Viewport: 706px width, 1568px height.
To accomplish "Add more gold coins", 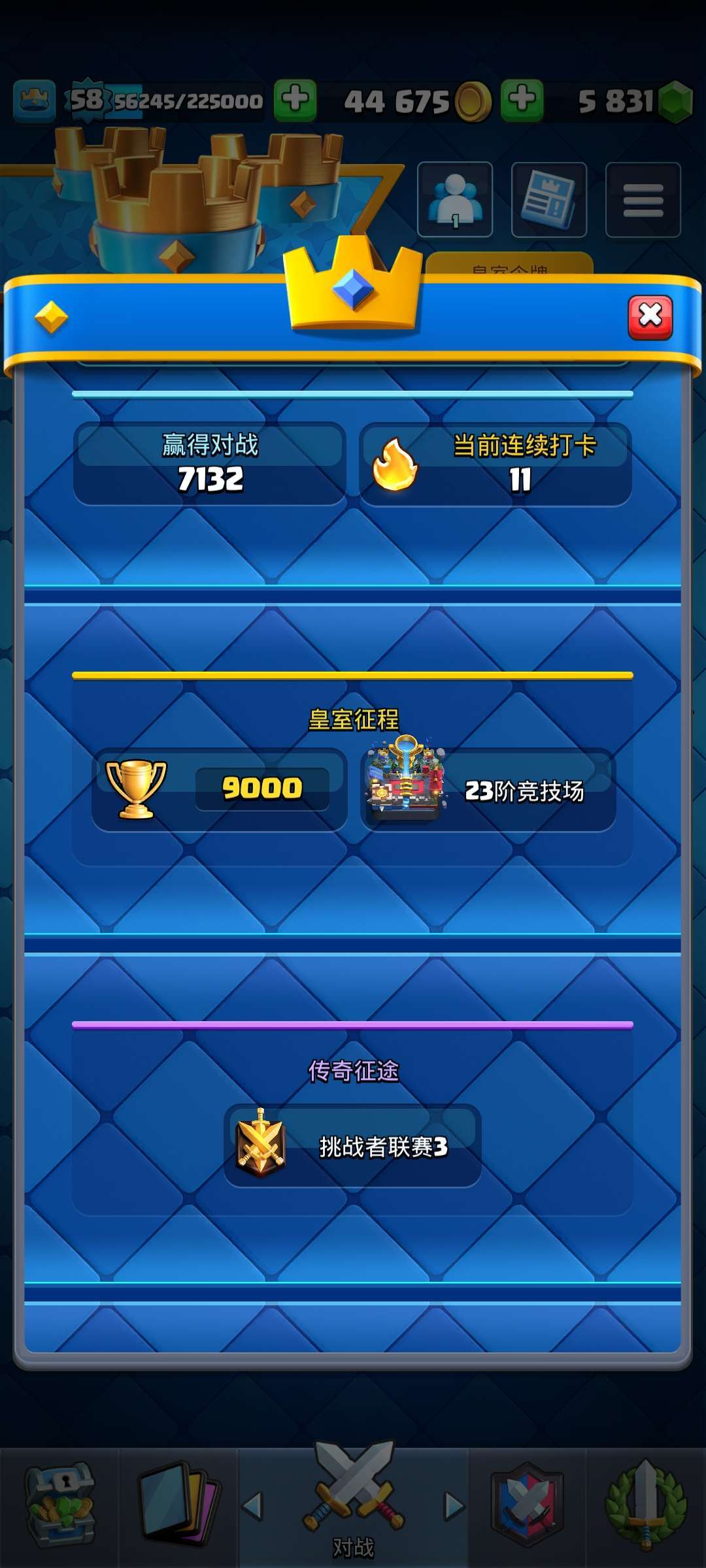I will click(x=522, y=101).
